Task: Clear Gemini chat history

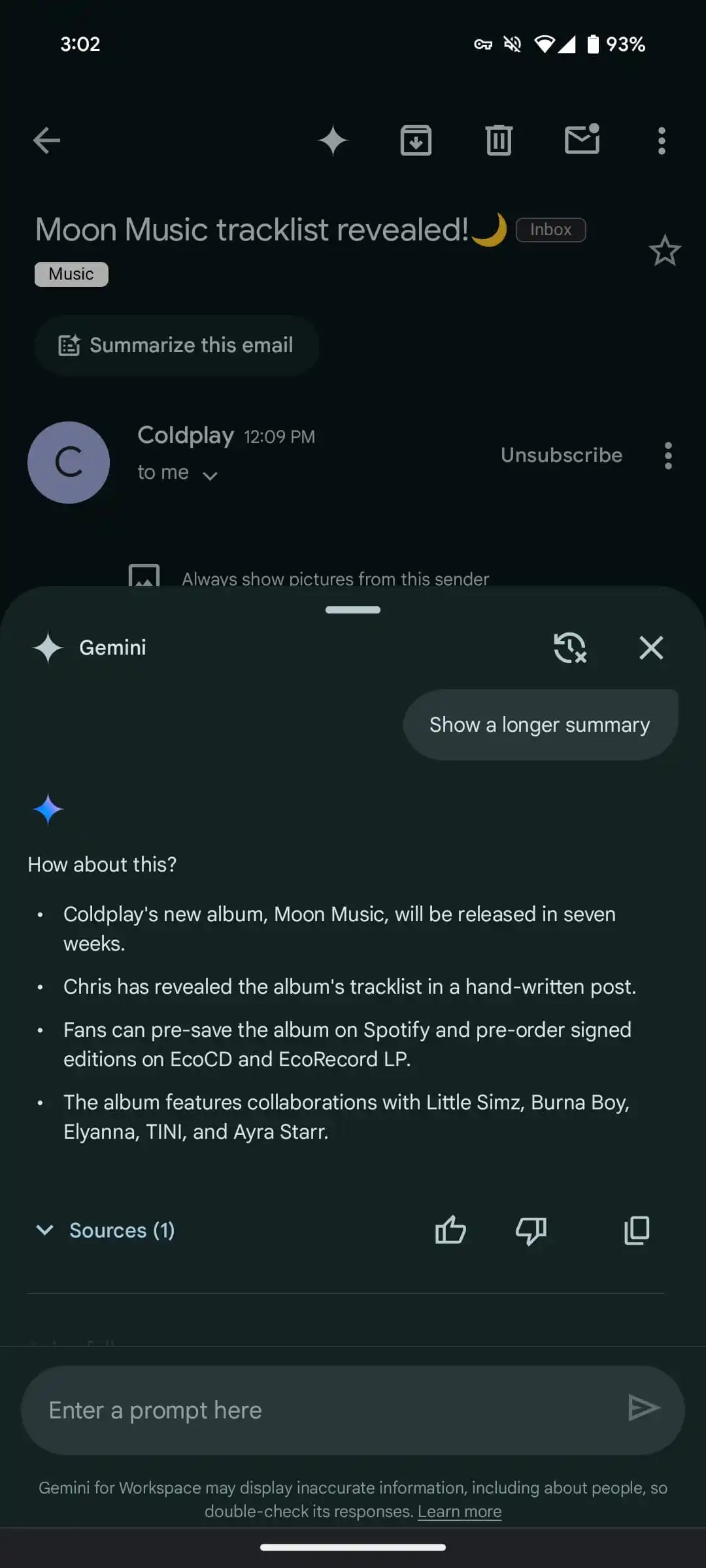Action: (x=570, y=647)
